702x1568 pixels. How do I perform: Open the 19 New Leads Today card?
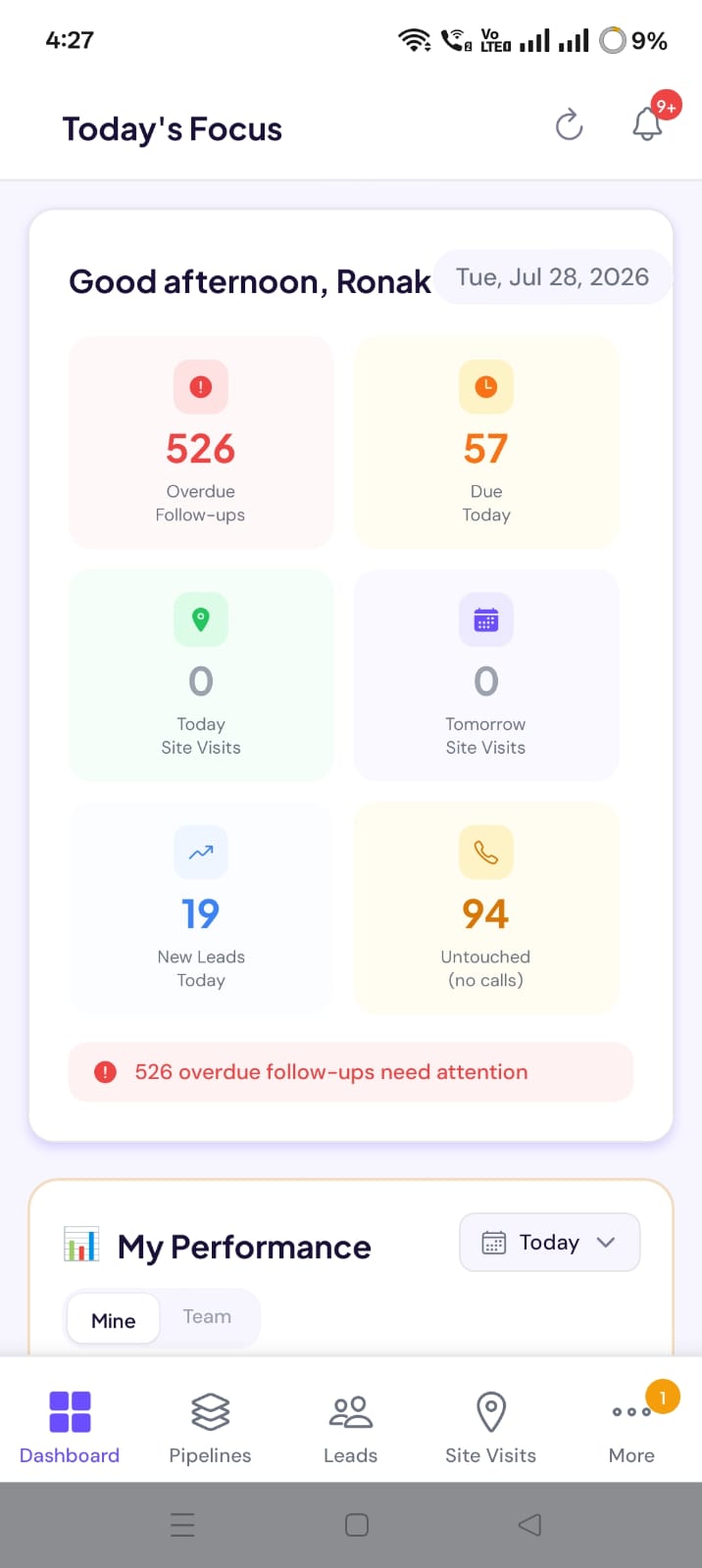201,907
